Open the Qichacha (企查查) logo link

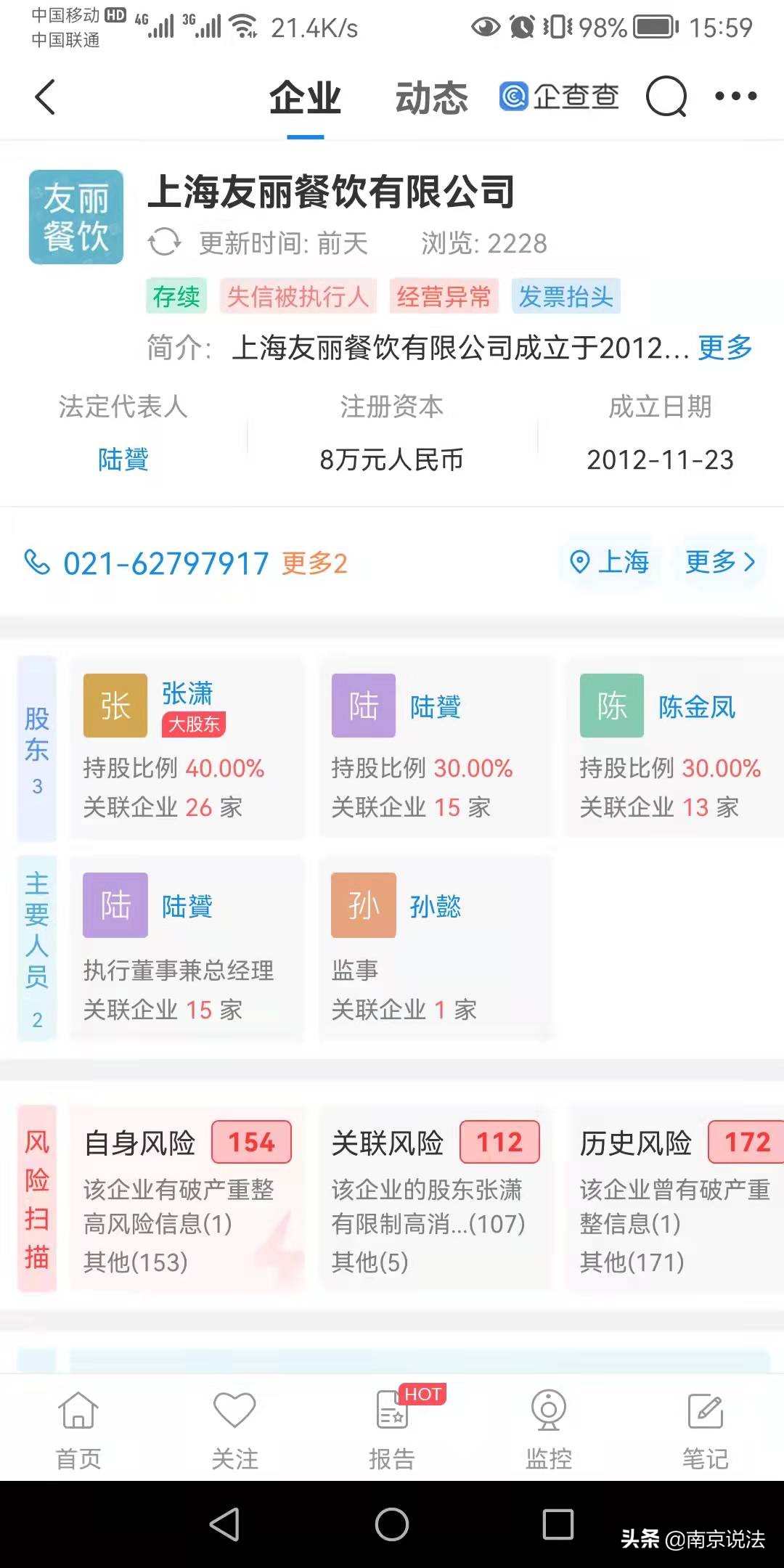(x=558, y=96)
